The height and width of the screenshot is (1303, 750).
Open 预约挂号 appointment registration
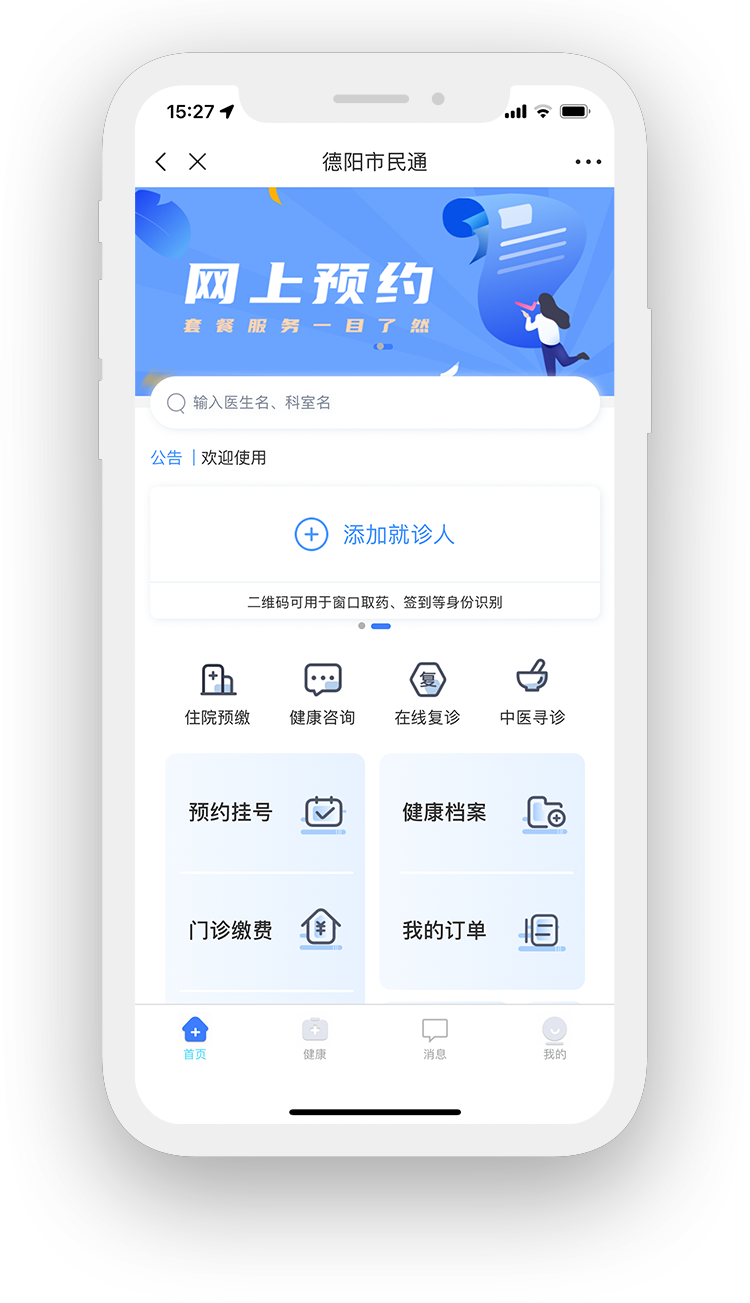click(265, 813)
